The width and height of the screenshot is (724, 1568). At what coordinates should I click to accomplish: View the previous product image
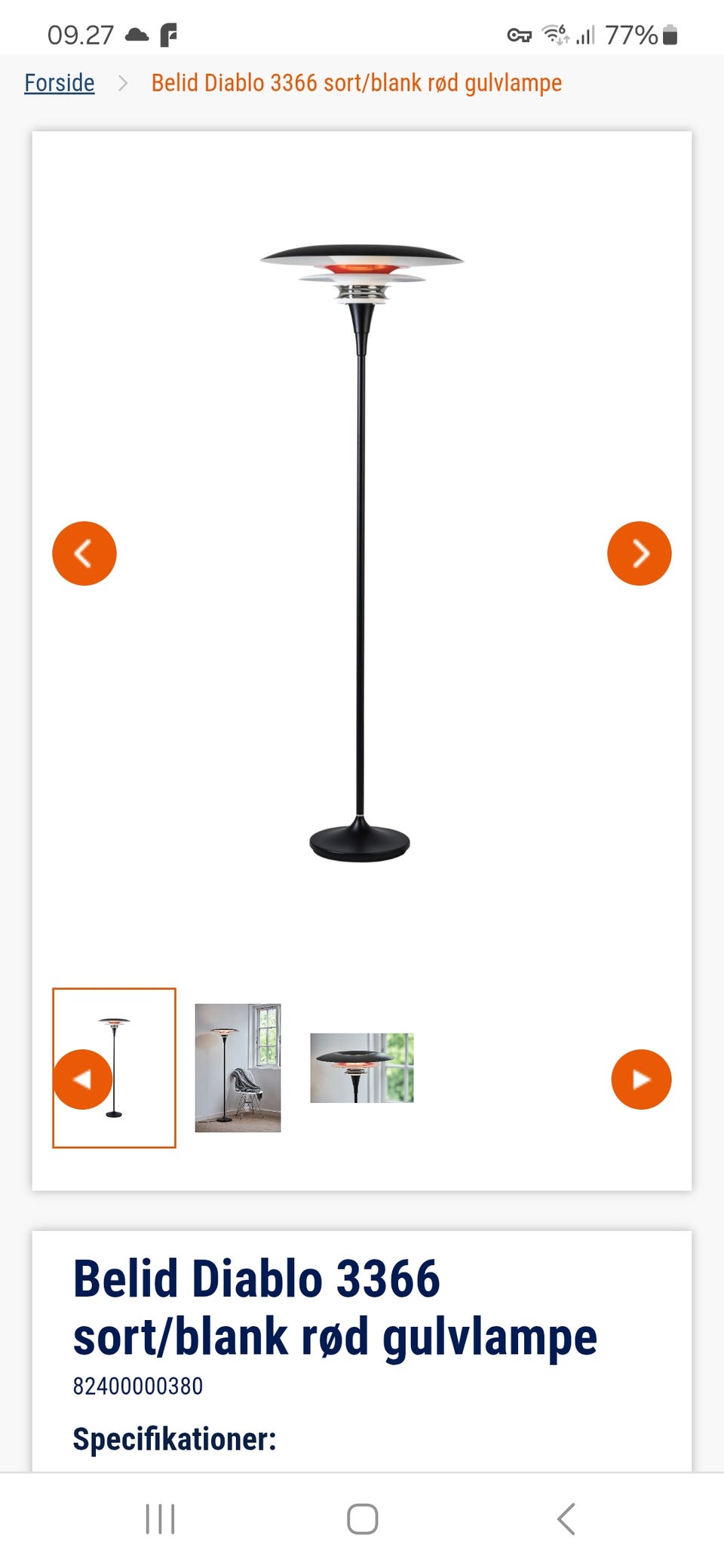pos(85,553)
